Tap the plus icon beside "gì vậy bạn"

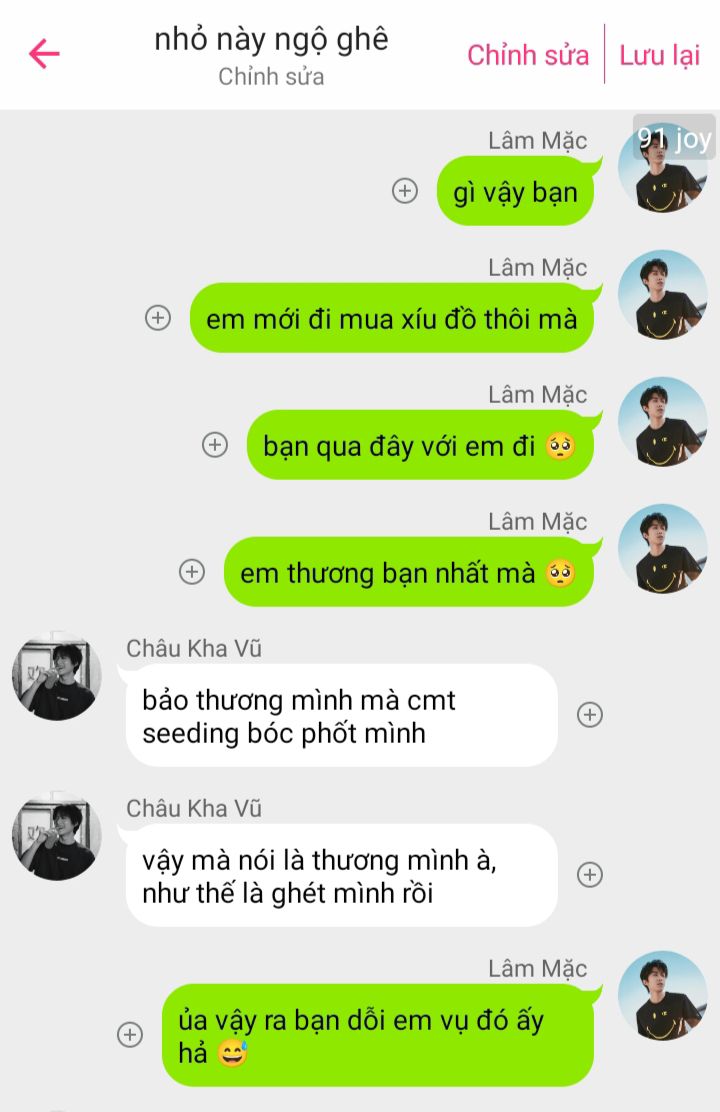click(x=405, y=191)
